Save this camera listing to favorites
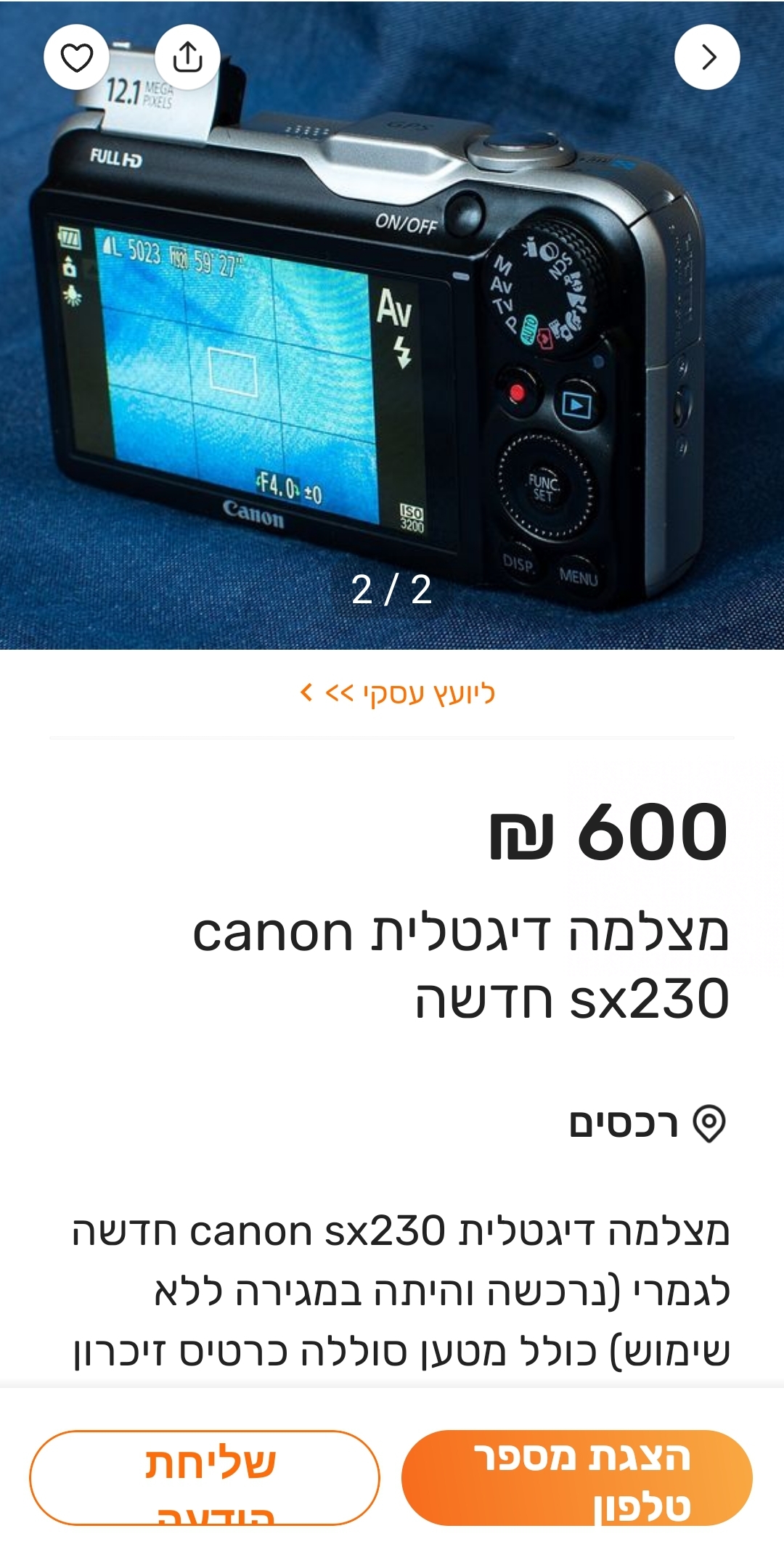Image resolution: width=784 pixels, height=1568 pixels. [76, 57]
